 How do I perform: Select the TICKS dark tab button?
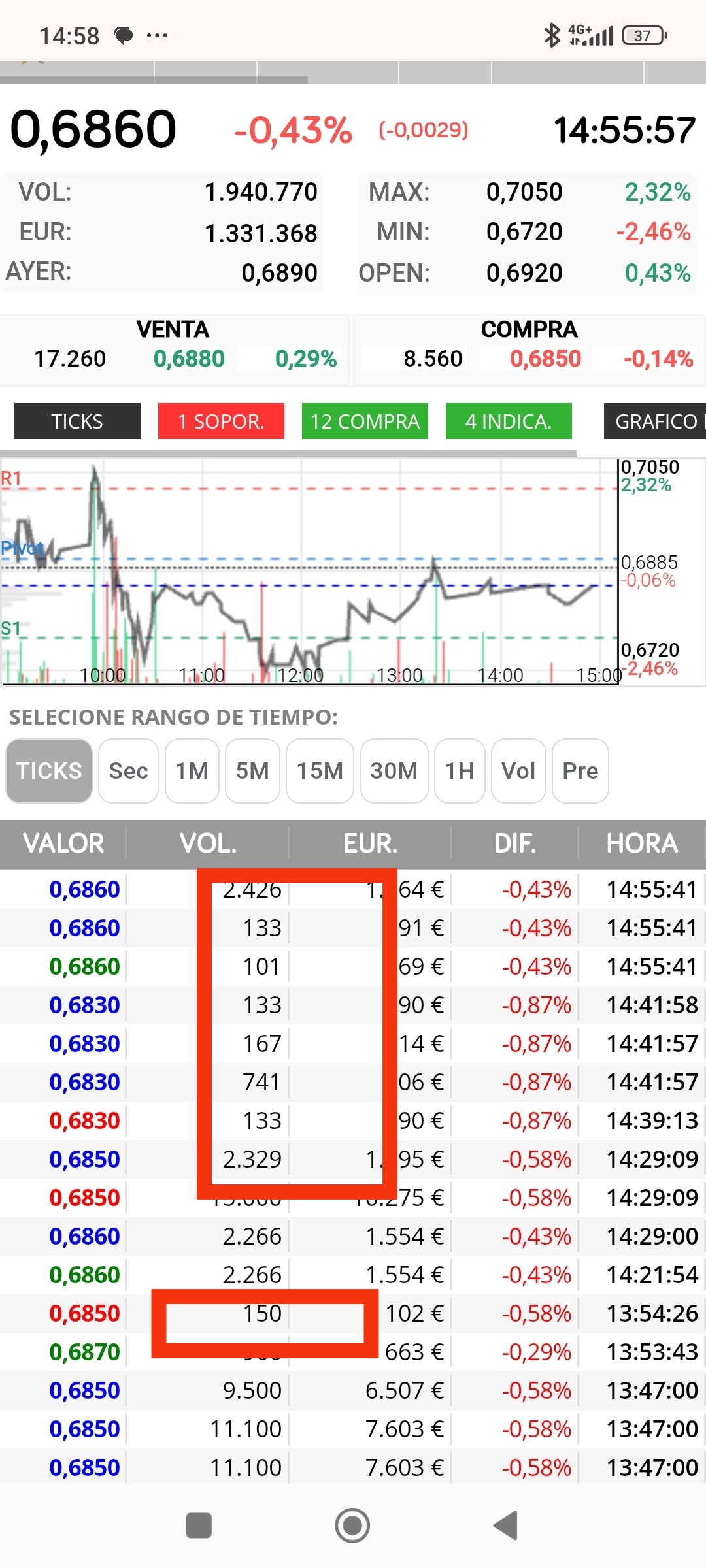77,421
